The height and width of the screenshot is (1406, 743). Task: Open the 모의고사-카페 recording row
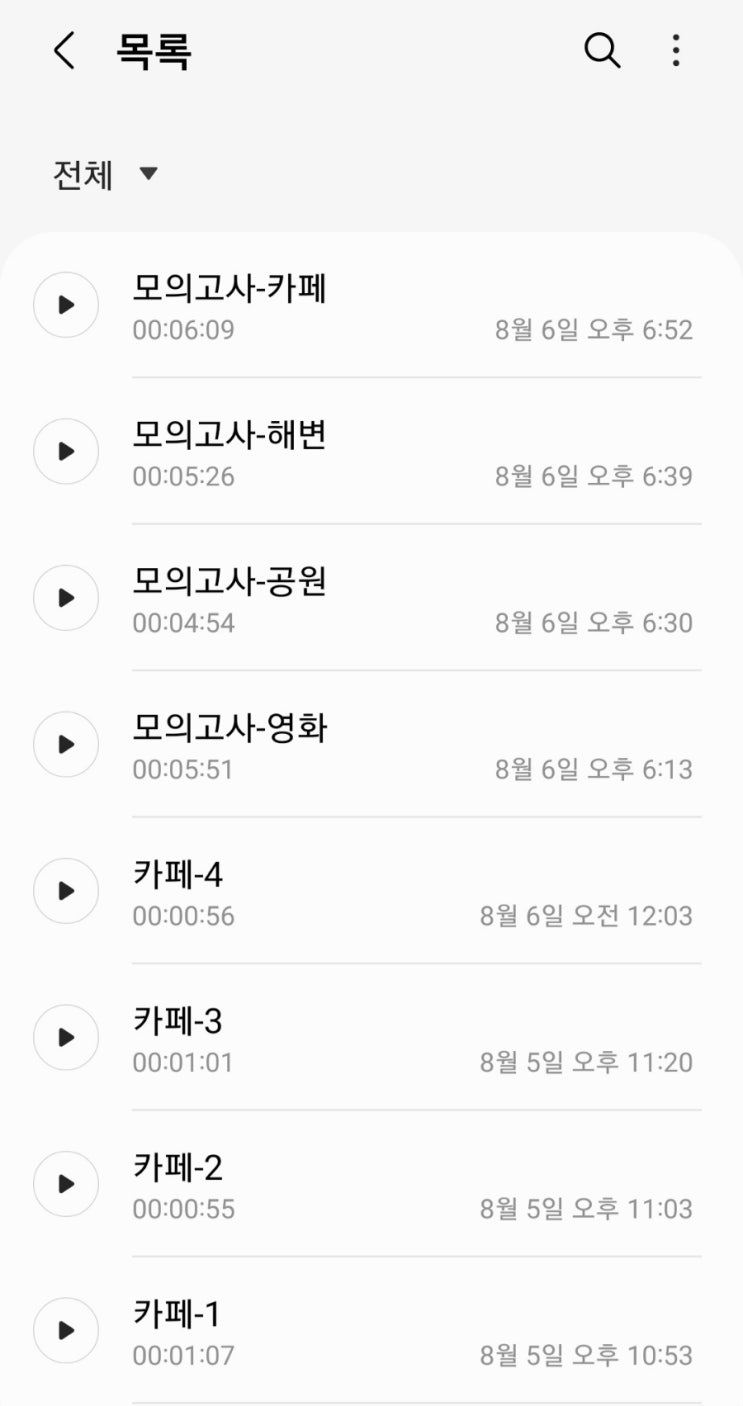[410, 305]
